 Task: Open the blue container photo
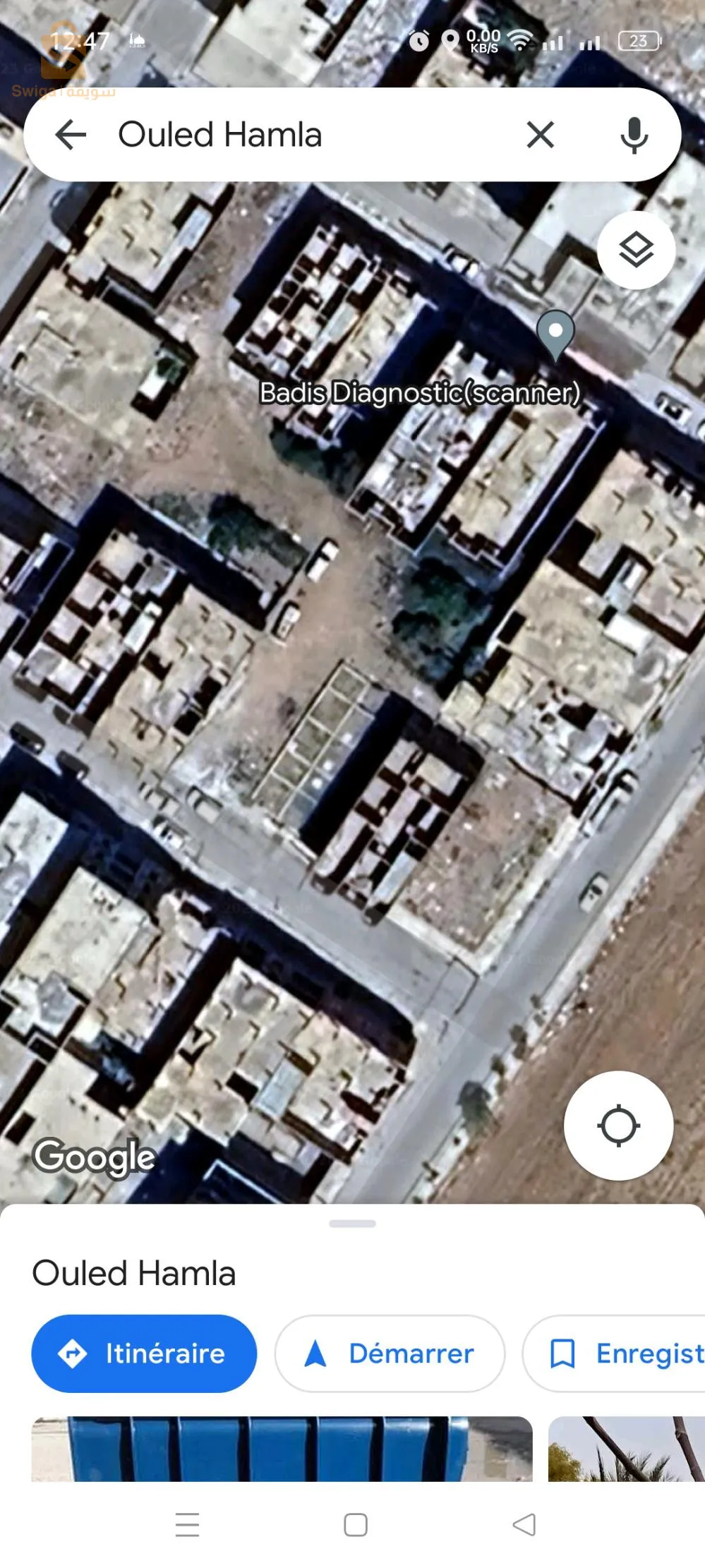(x=282, y=1448)
